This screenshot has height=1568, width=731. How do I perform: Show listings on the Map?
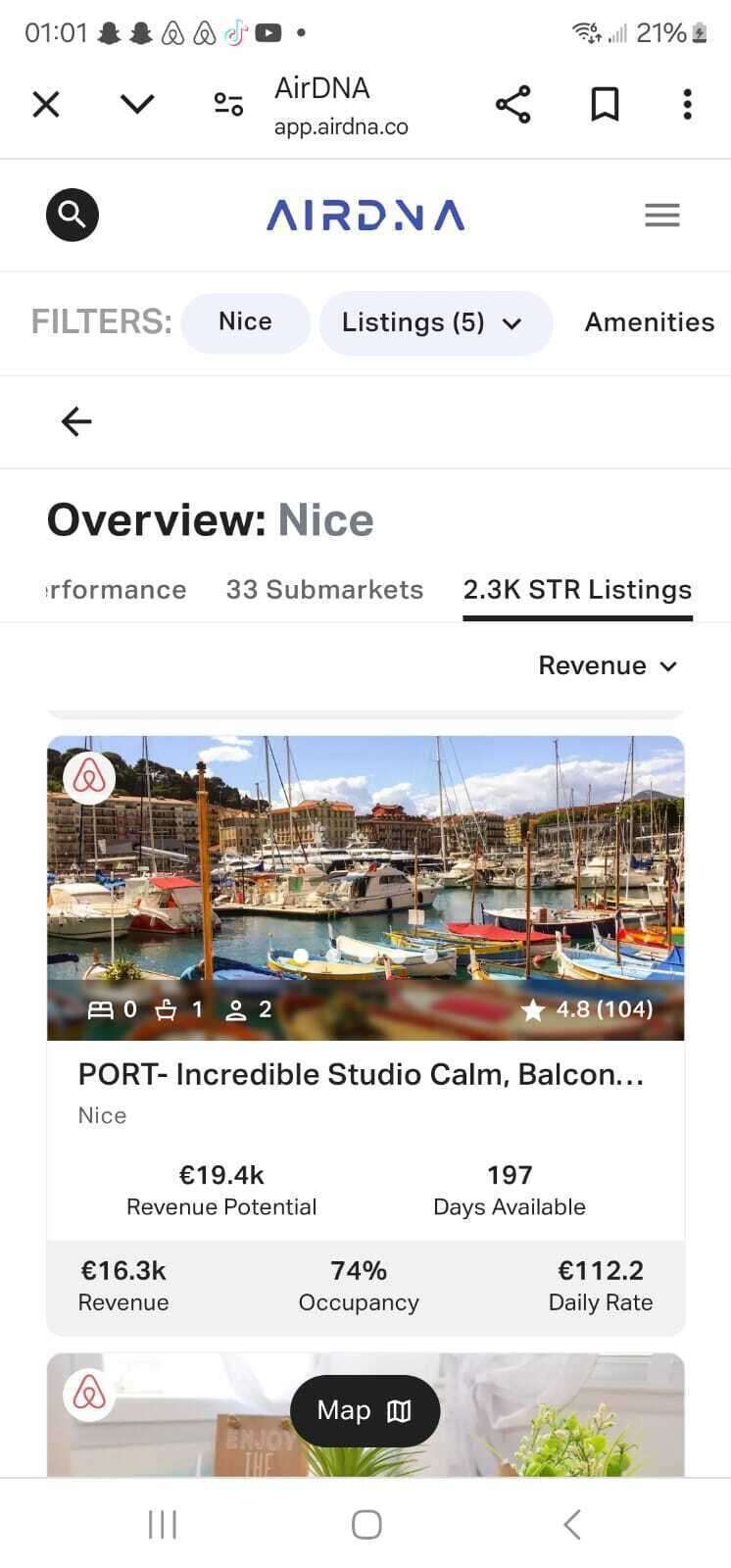coord(365,1411)
